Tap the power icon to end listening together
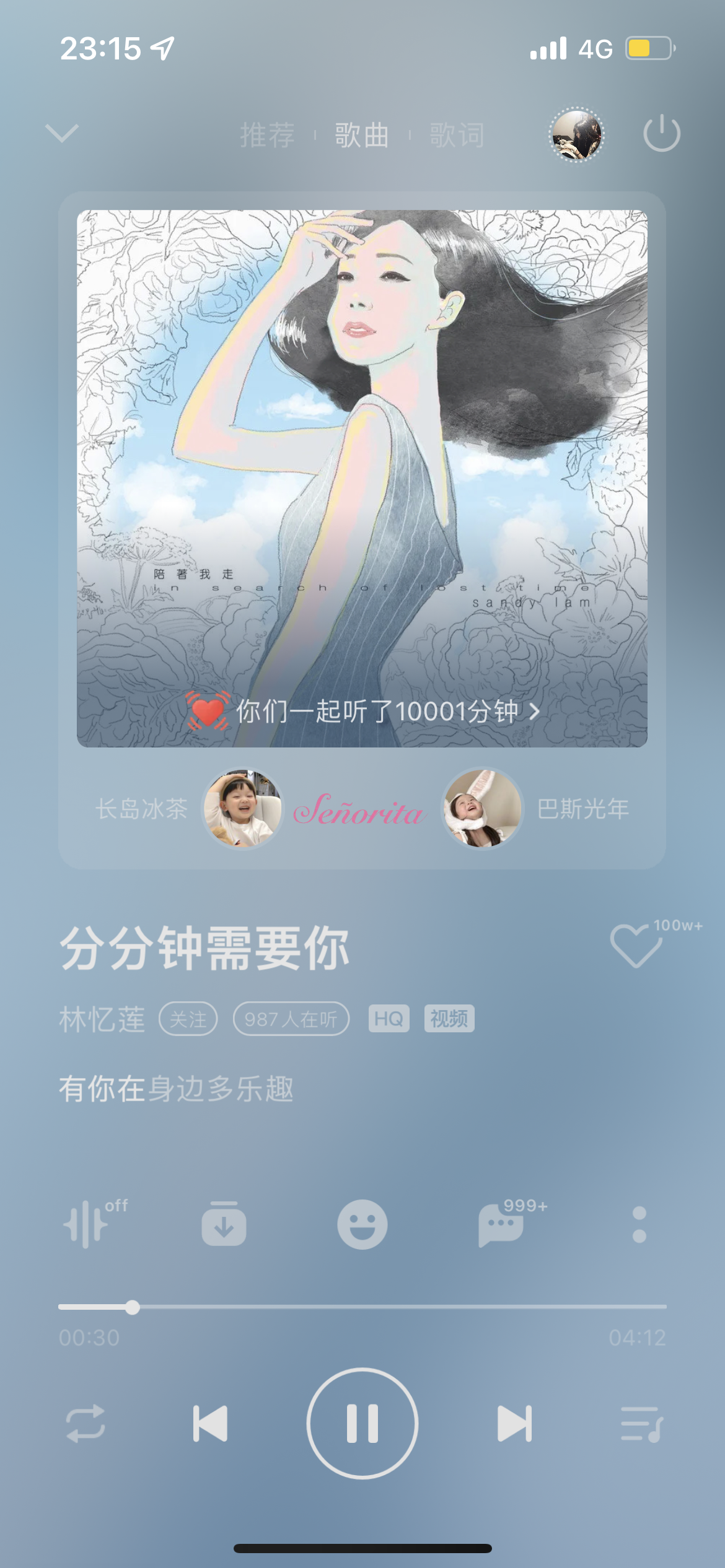 pyautogui.click(x=661, y=133)
